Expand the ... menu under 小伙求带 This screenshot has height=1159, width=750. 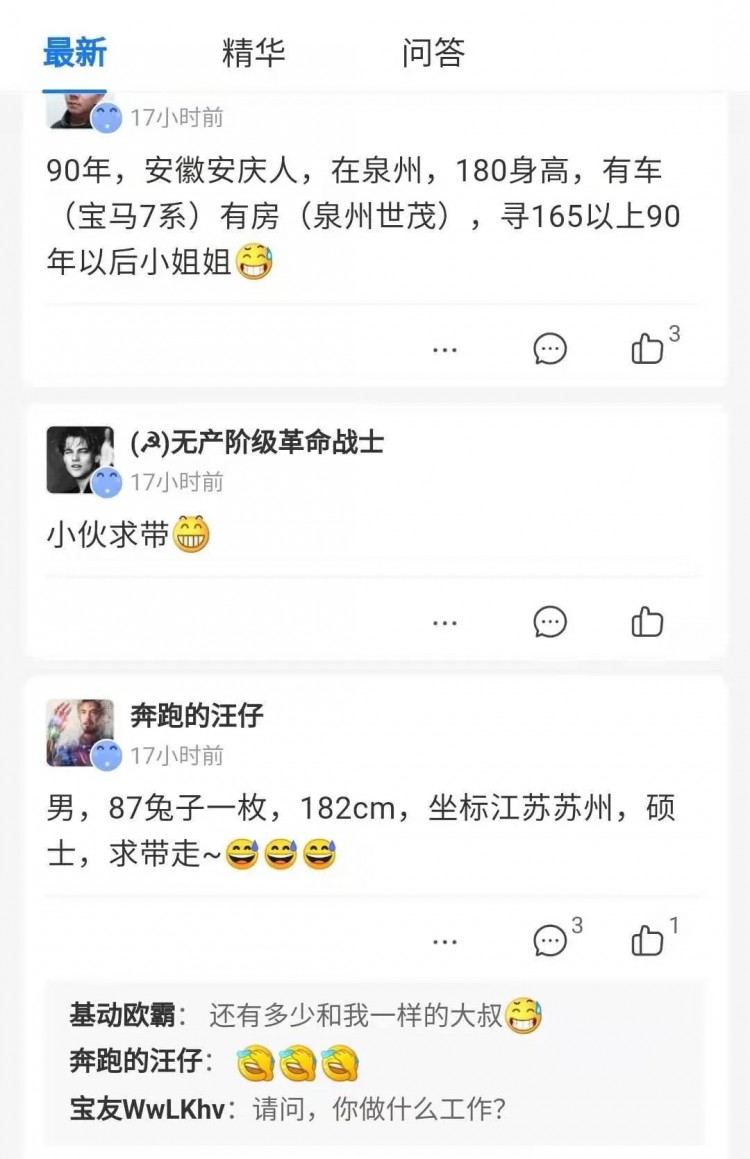pyautogui.click(x=444, y=622)
